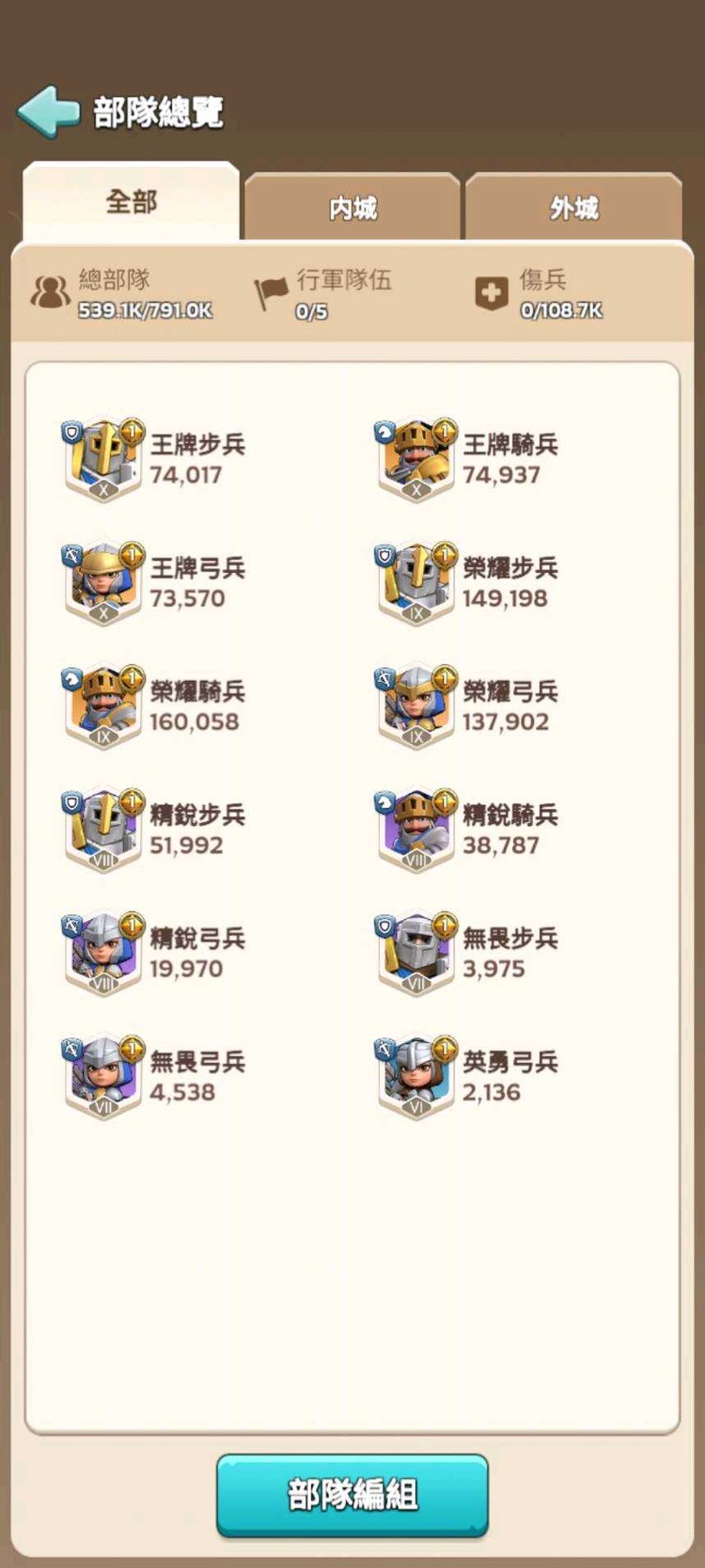Click the 總部隊 soldier count icon
The width and height of the screenshot is (705, 1568).
click(x=46, y=292)
